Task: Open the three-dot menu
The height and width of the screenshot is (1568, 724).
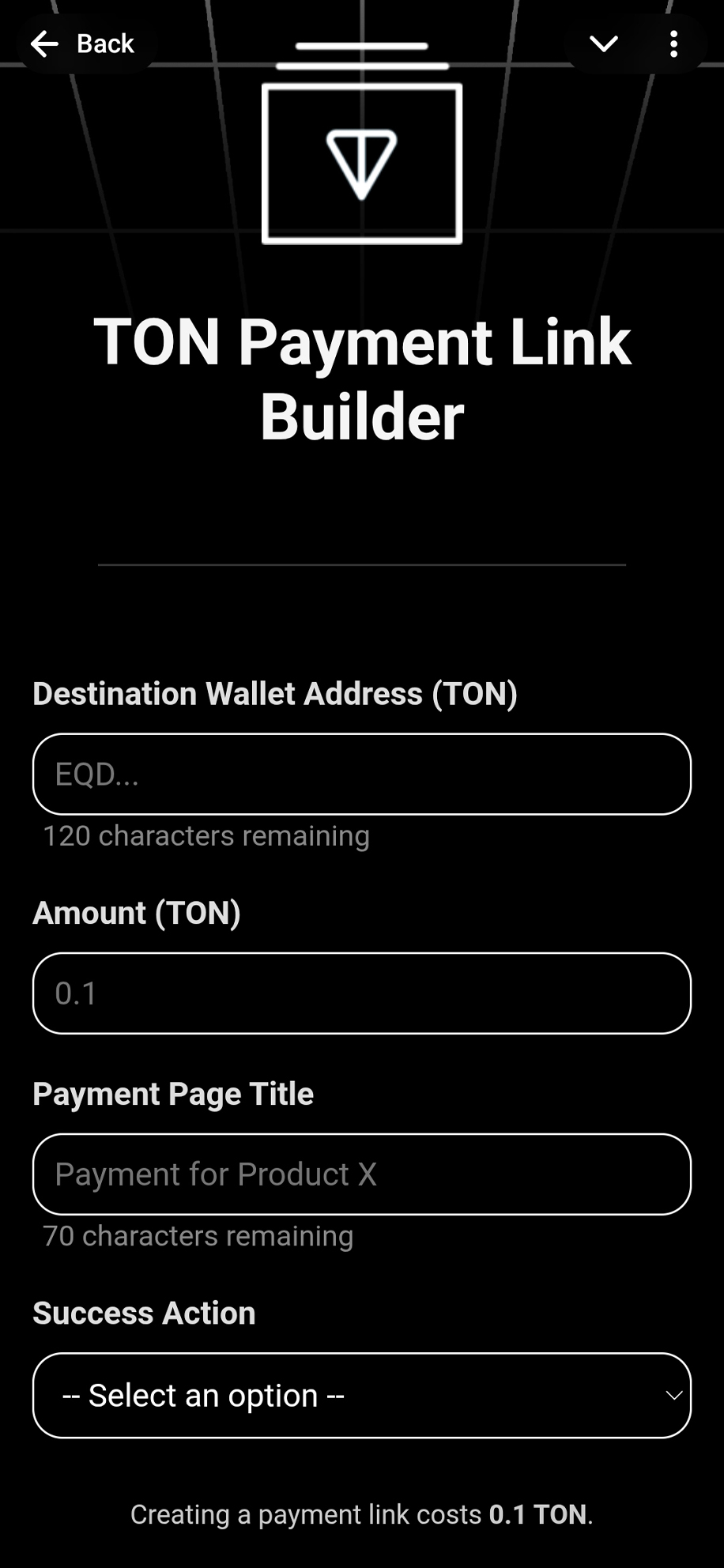Action: [673, 43]
